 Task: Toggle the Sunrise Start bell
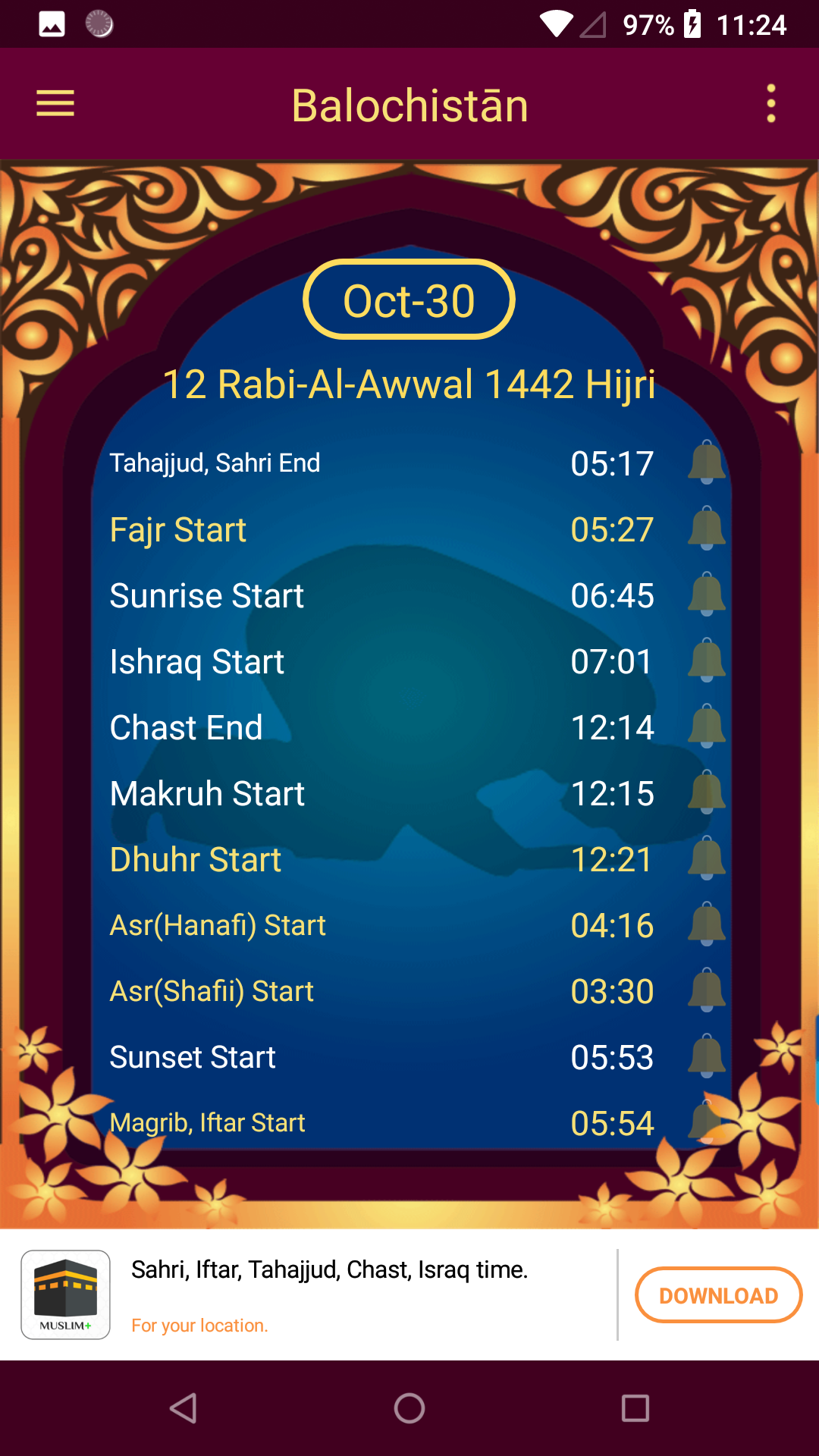click(x=706, y=594)
